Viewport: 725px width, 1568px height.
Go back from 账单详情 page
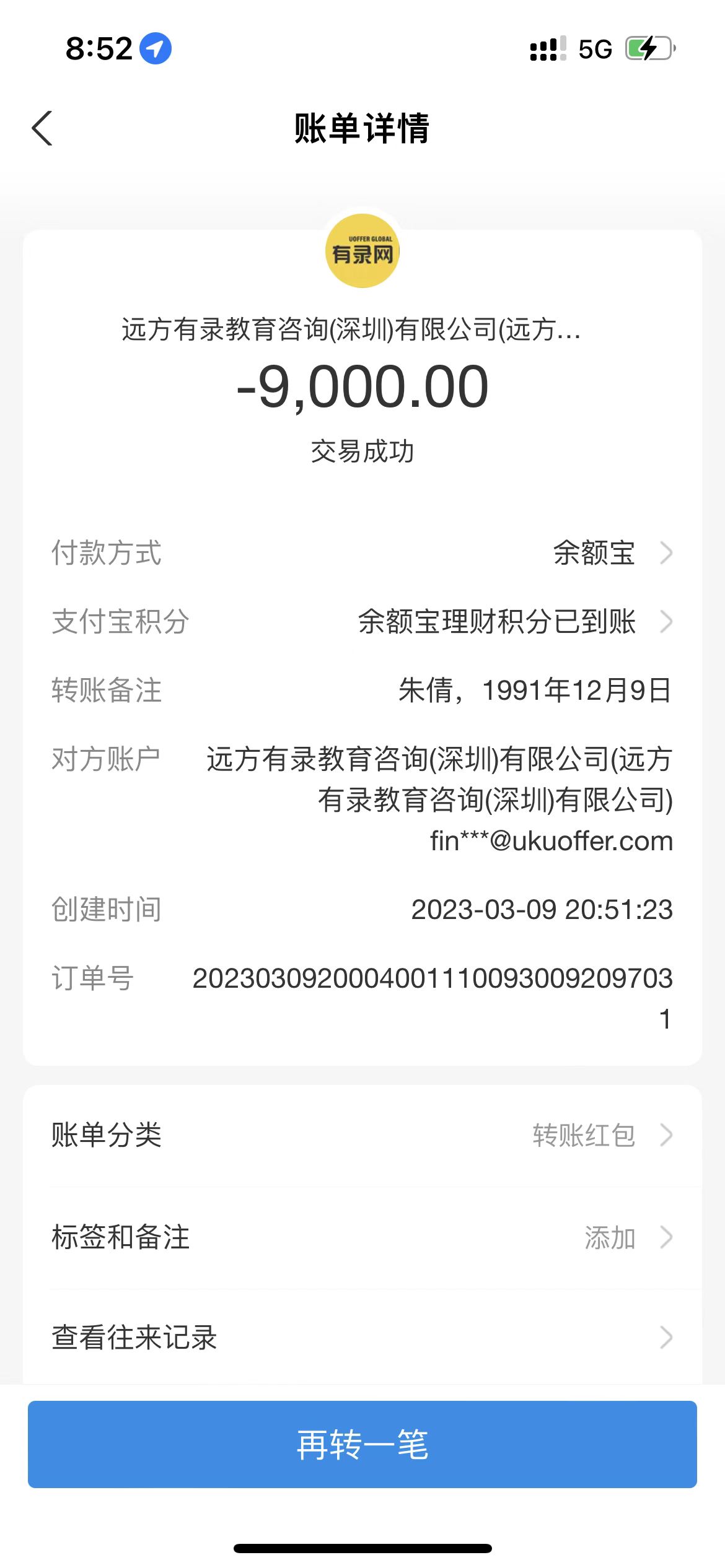point(42,128)
